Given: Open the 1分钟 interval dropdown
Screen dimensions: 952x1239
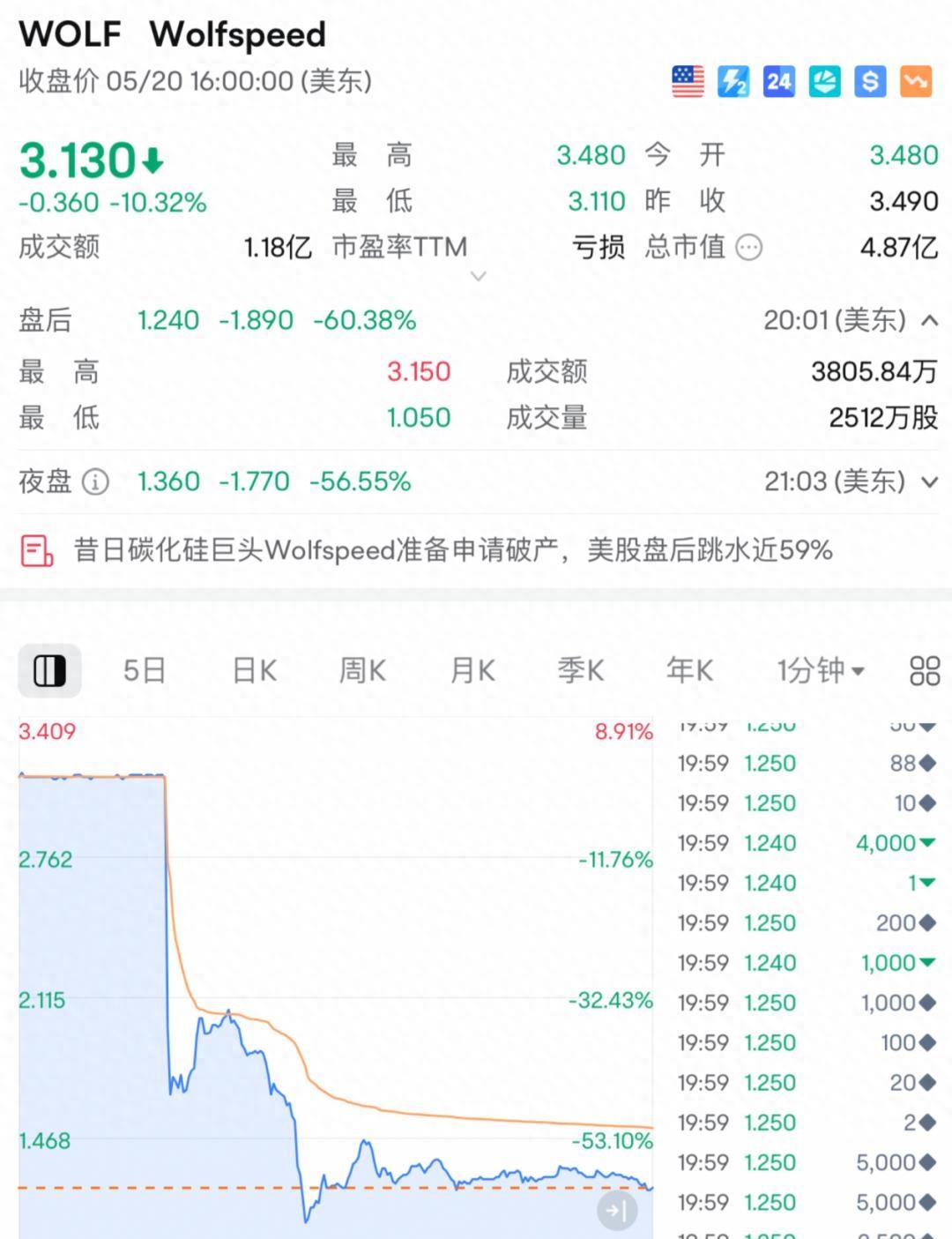Looking at the screenshot, I should [x=820, y=671].
